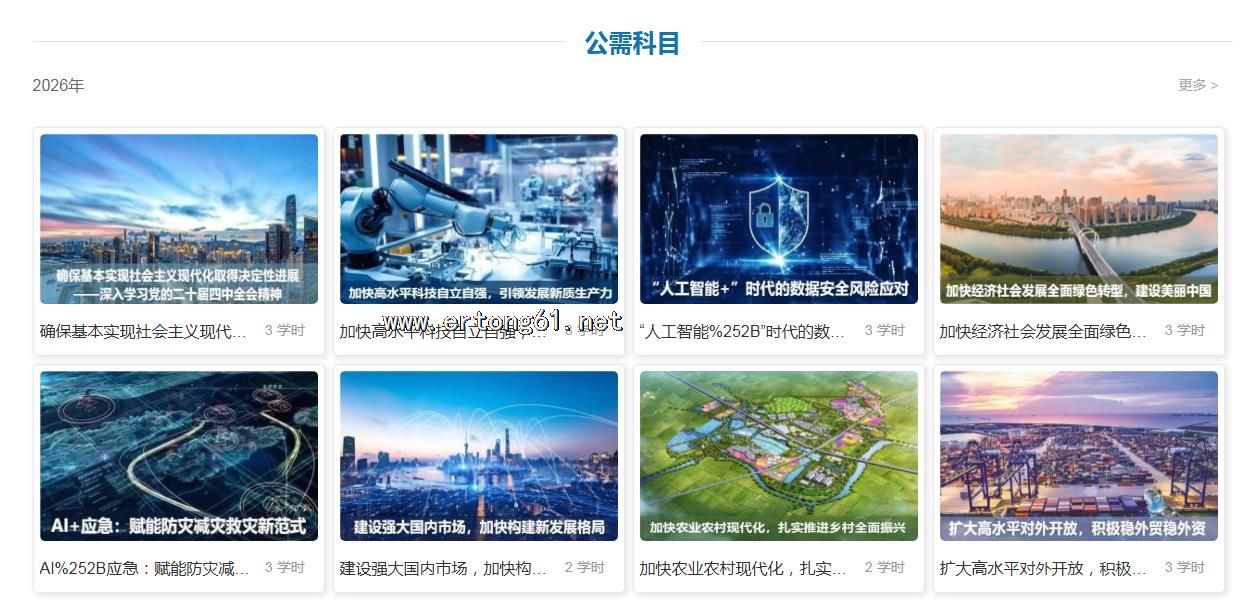Select the 加快经济社会发展全面绿色转型 course card
This screenshot has width=1246, height=609.
(1079, 220)
